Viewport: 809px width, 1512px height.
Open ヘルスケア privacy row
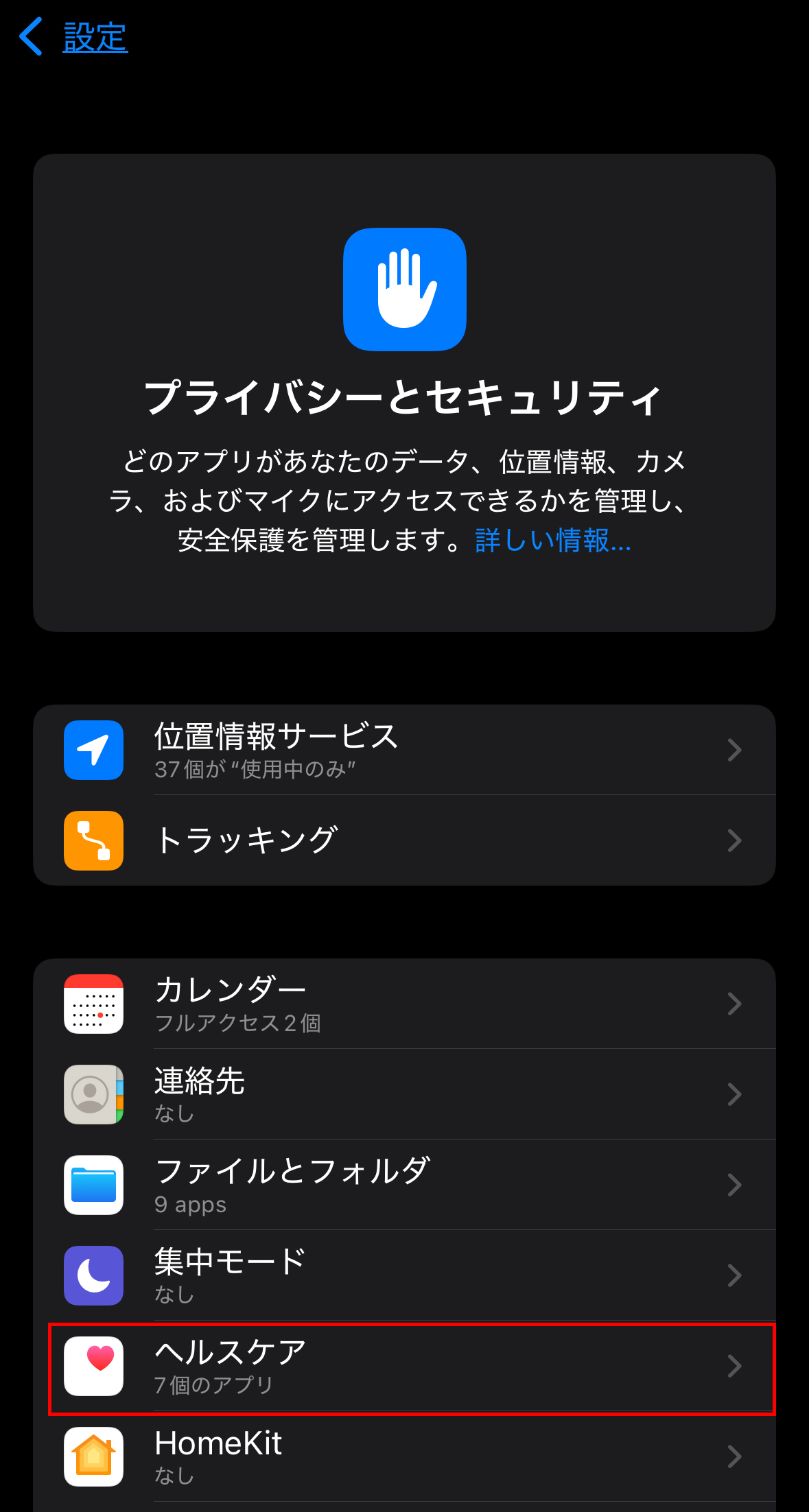(404, 1367)
